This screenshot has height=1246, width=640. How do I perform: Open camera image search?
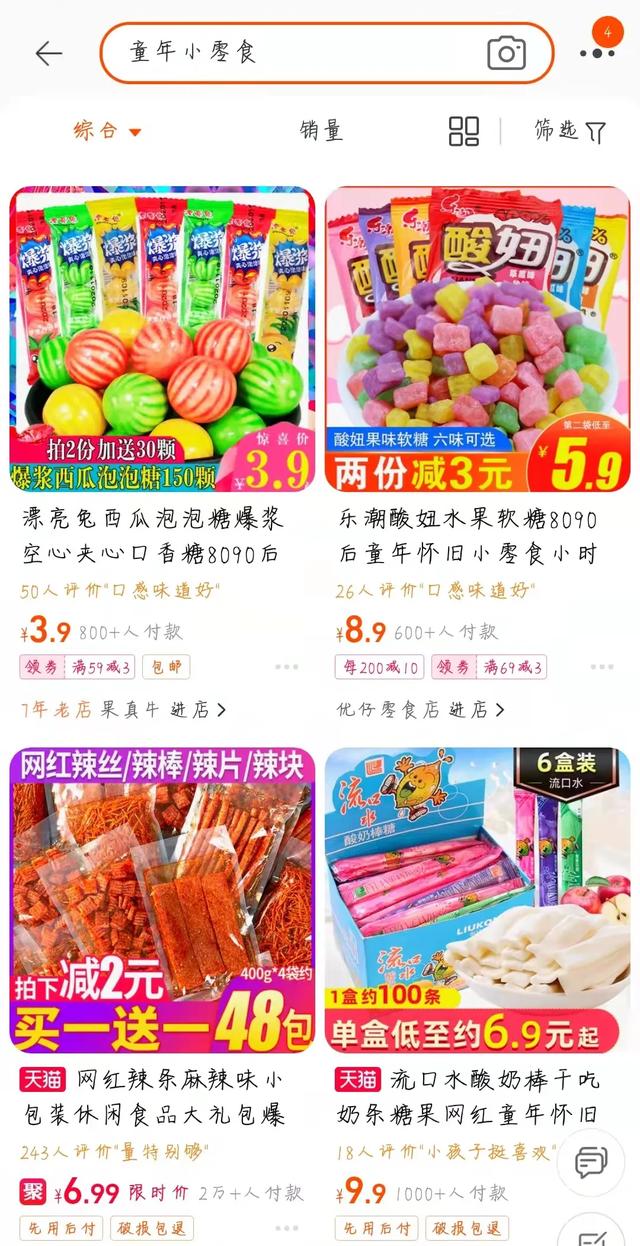click(x=506, y=53)
